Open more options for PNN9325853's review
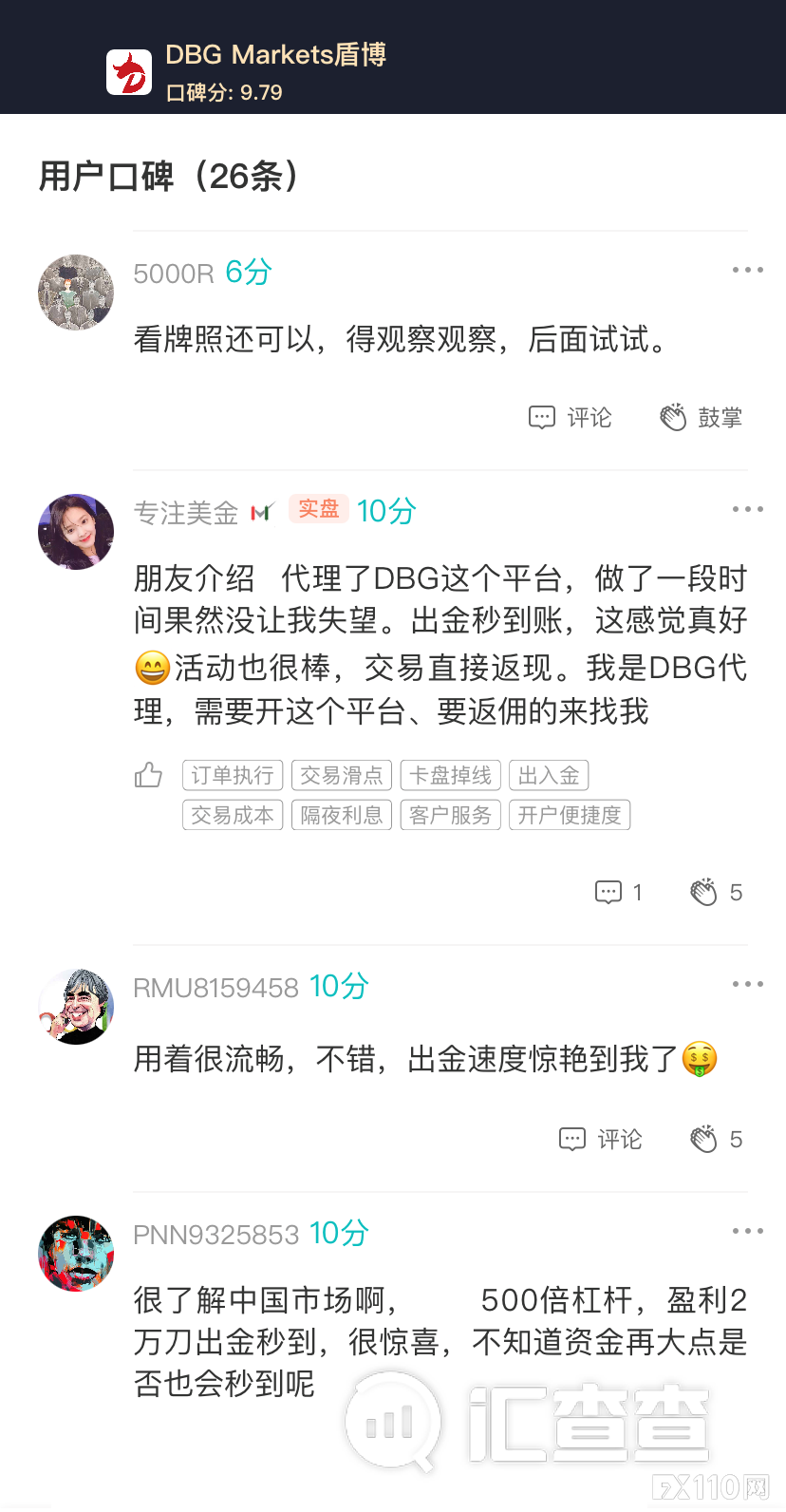Viewport: 786px width, 1512px height. tap(748, 1230)
